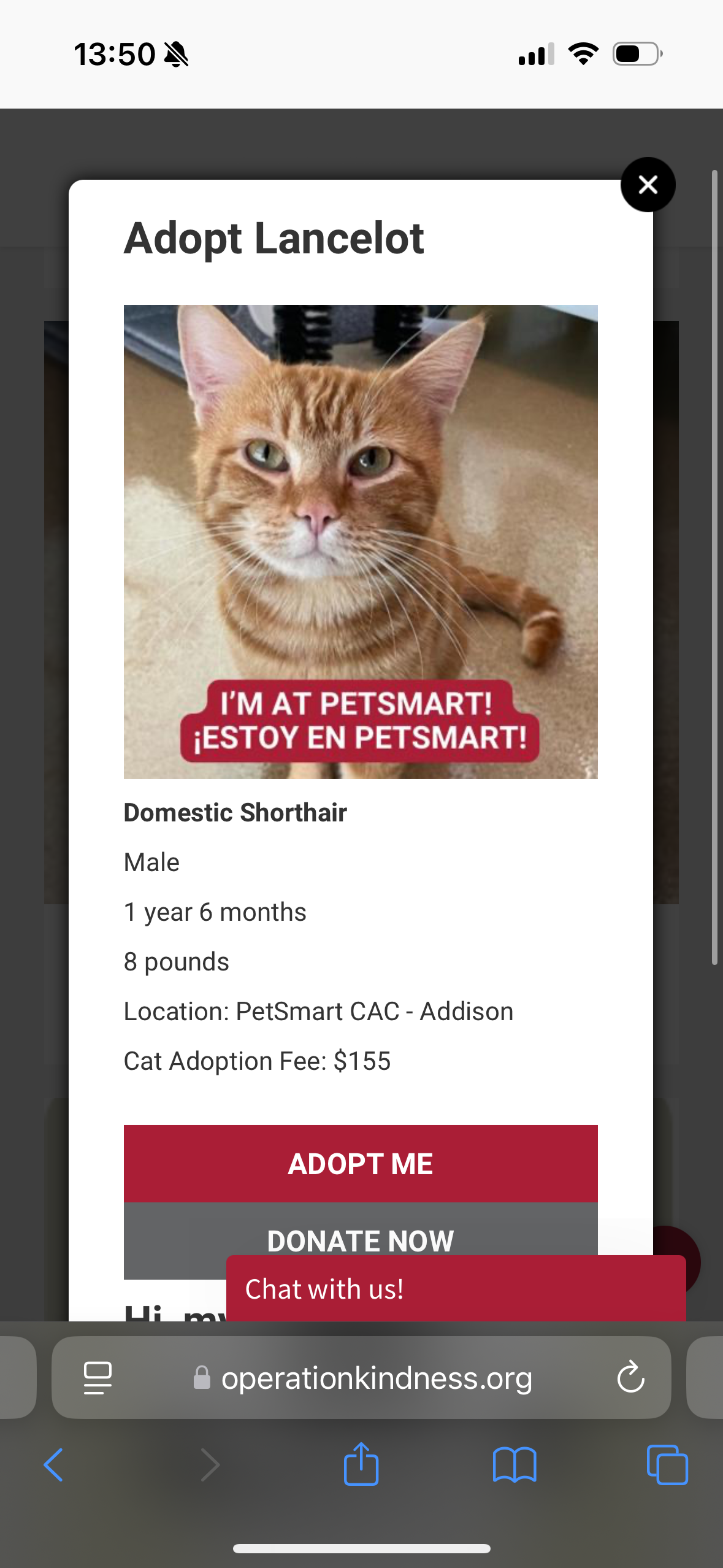Tap the ADOPT ME button

click(361, 1163)
